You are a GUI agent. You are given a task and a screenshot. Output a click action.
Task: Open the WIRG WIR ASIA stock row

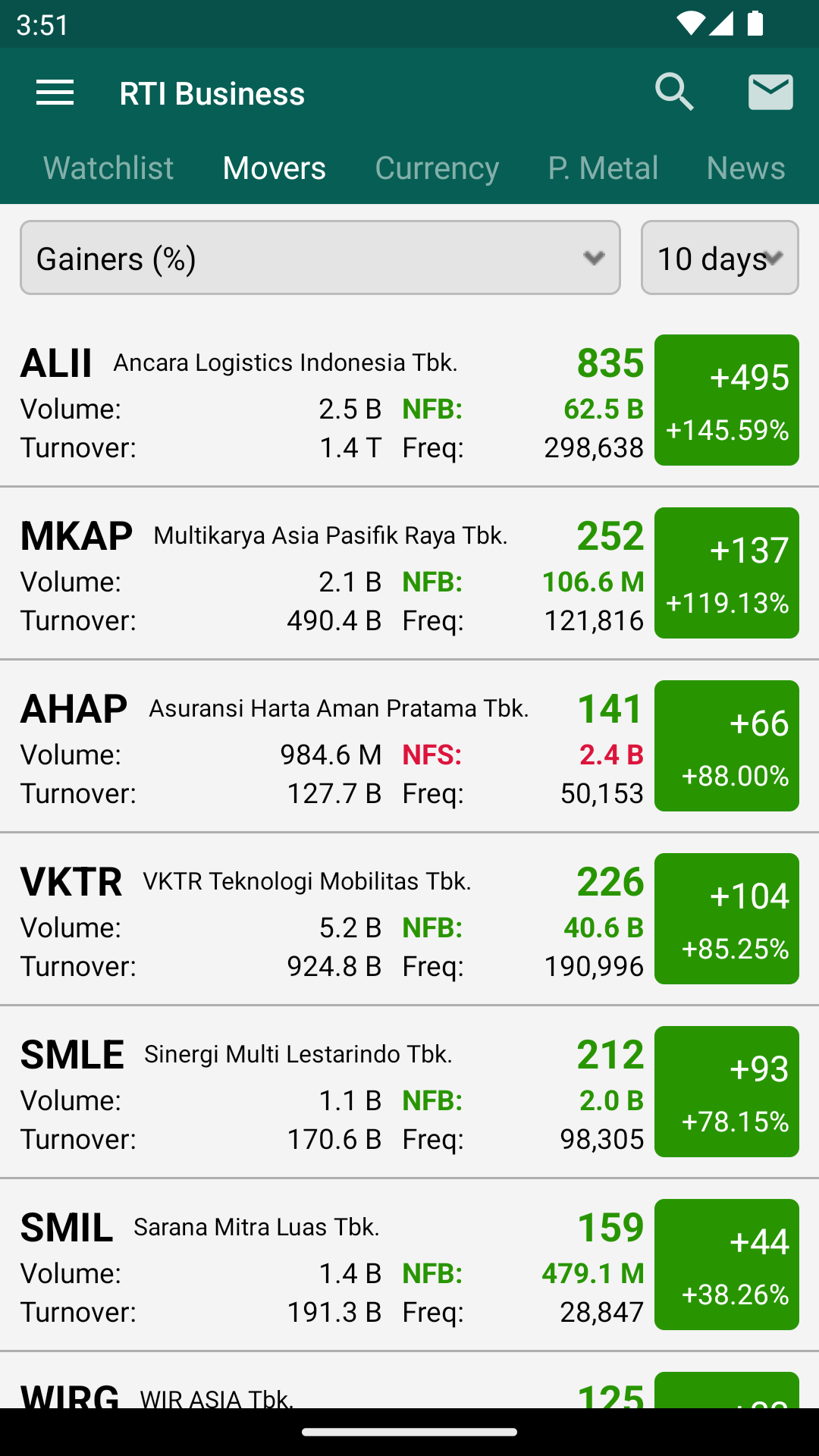409,1381
